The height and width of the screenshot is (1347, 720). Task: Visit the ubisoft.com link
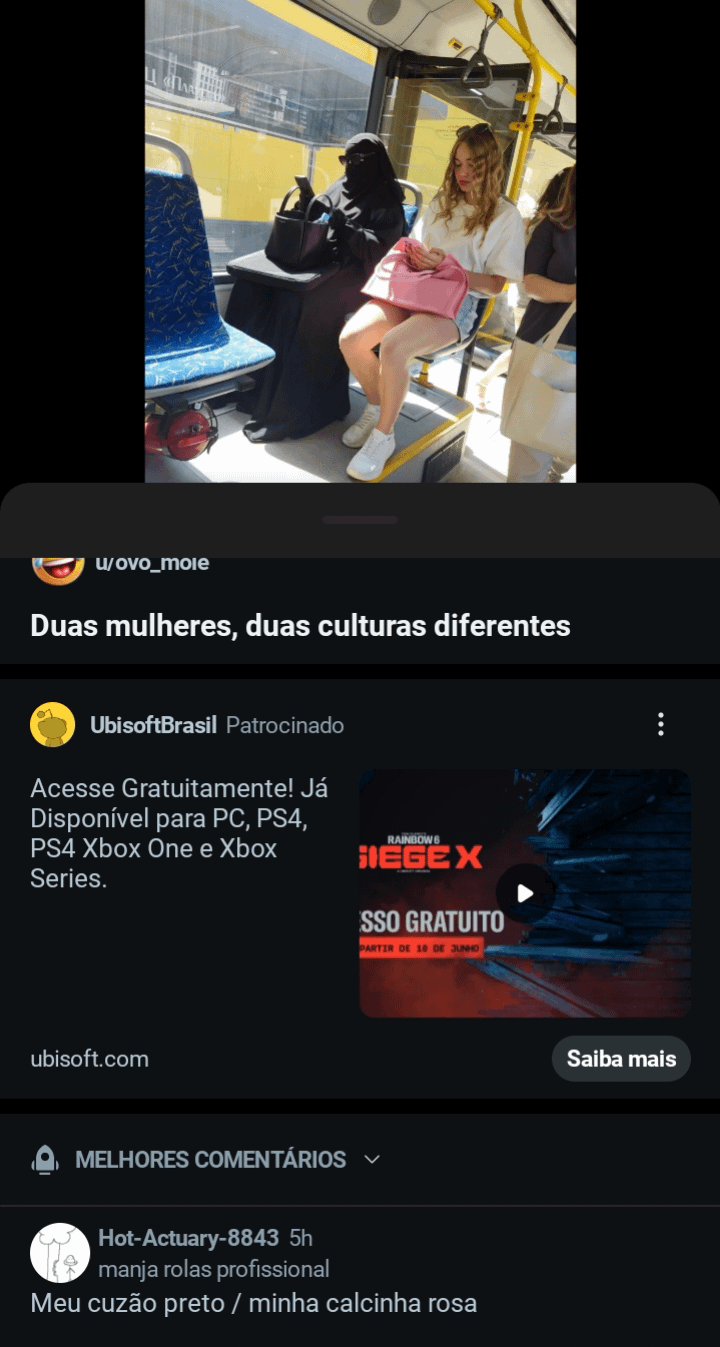pos(90,1059)
